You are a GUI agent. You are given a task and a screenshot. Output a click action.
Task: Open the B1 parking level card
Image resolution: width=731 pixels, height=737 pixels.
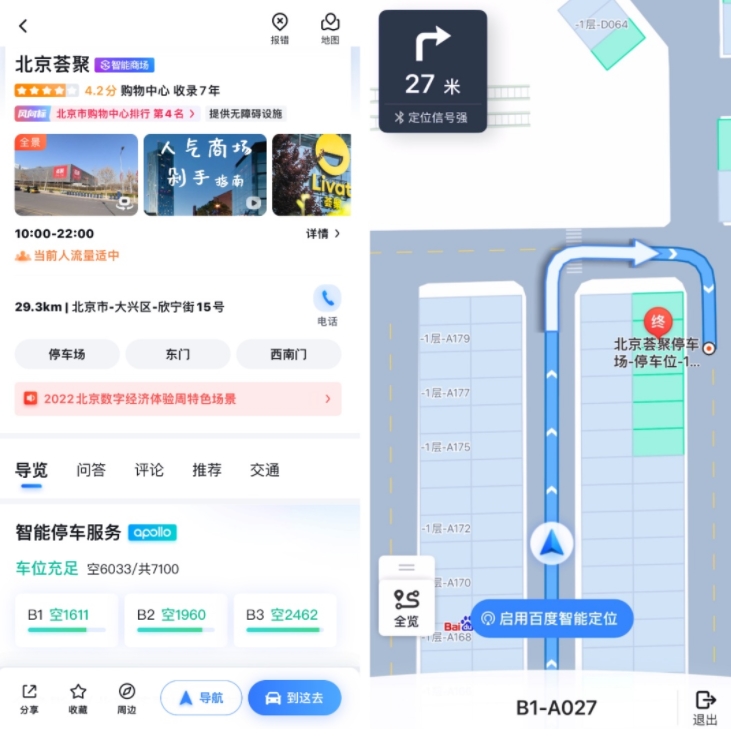coord(67,619)
